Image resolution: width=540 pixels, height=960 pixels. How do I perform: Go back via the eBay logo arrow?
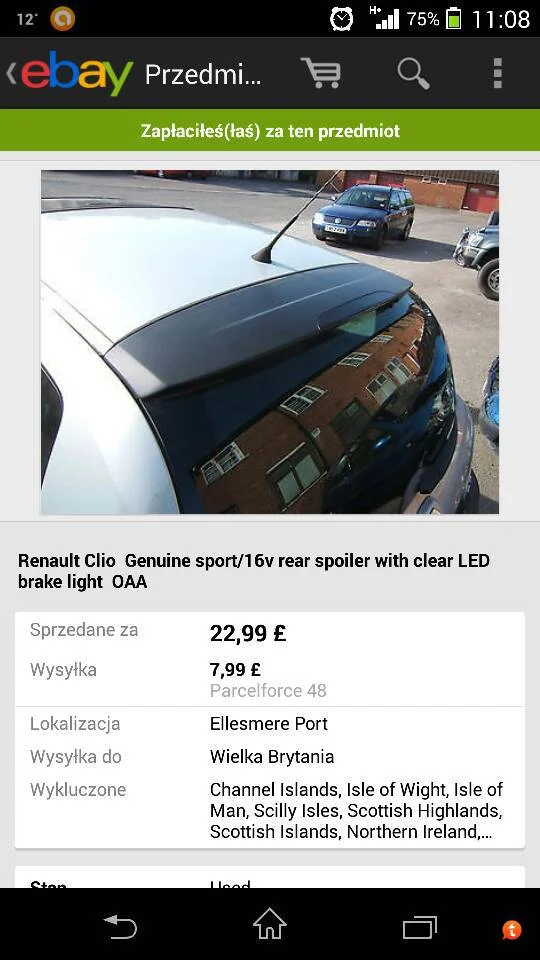coord(69,73)
